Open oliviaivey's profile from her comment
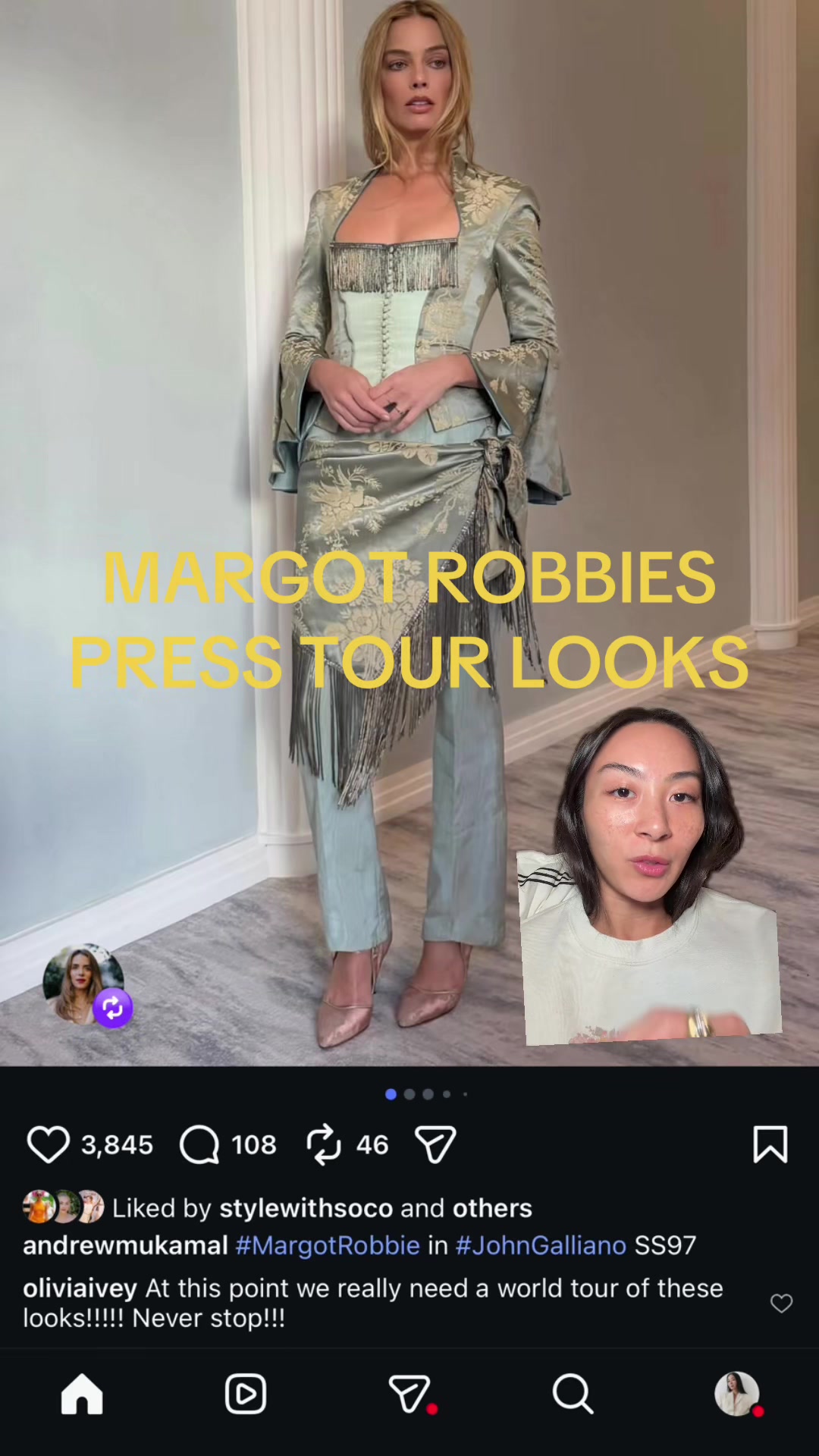 [x=80, y=1288]
